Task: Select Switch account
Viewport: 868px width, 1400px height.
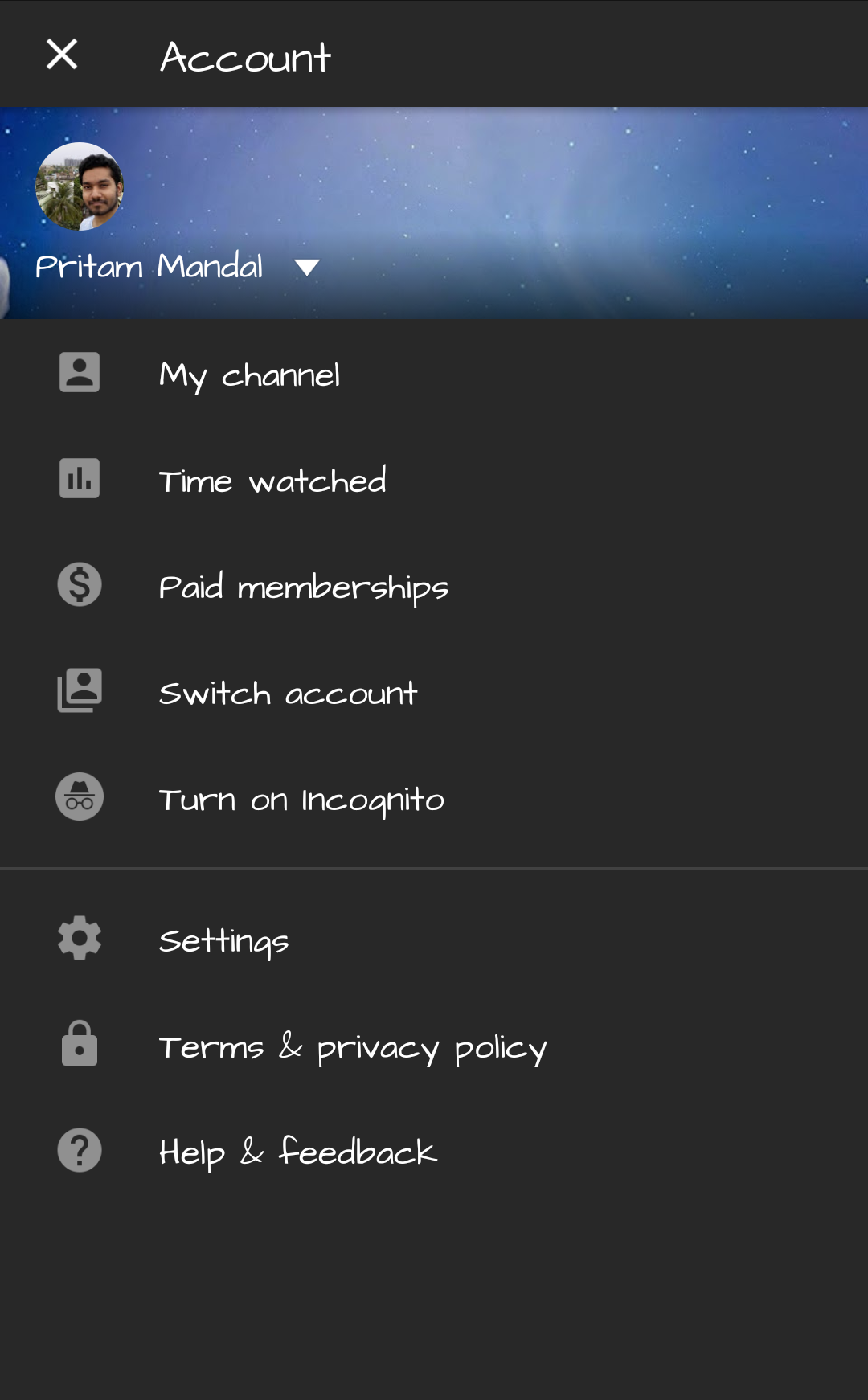Action: tap(288, 693)
